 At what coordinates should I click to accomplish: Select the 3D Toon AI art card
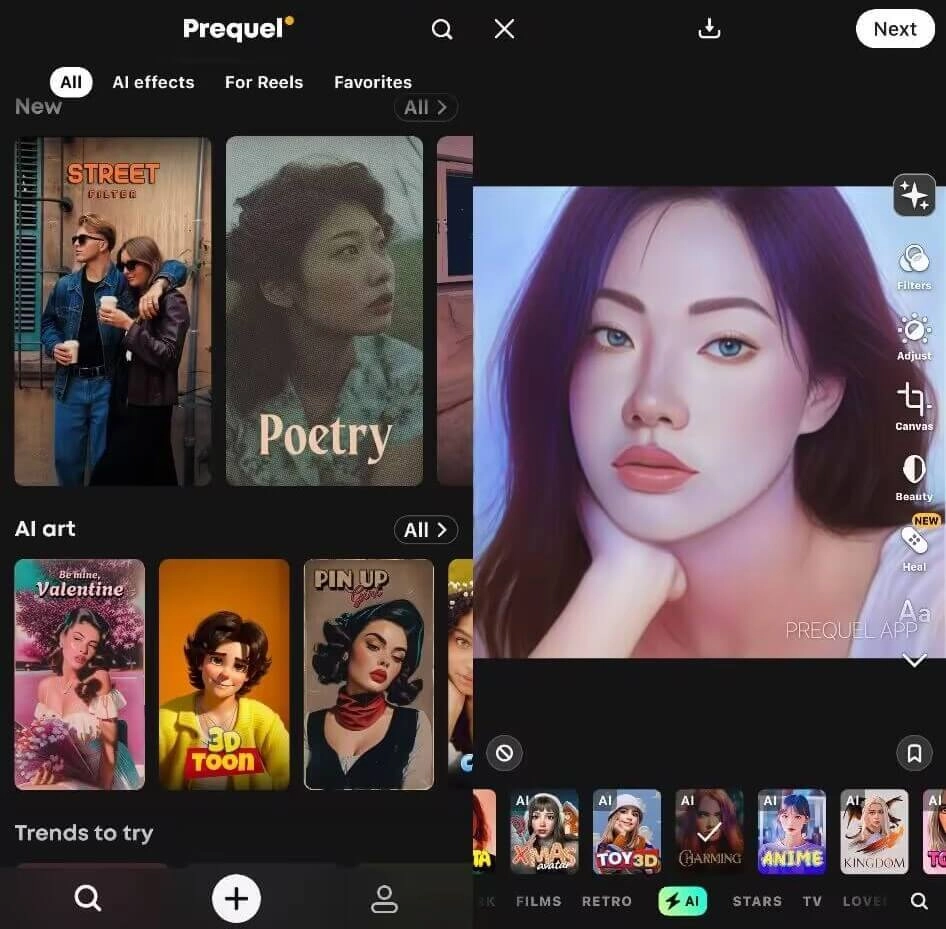224,674
